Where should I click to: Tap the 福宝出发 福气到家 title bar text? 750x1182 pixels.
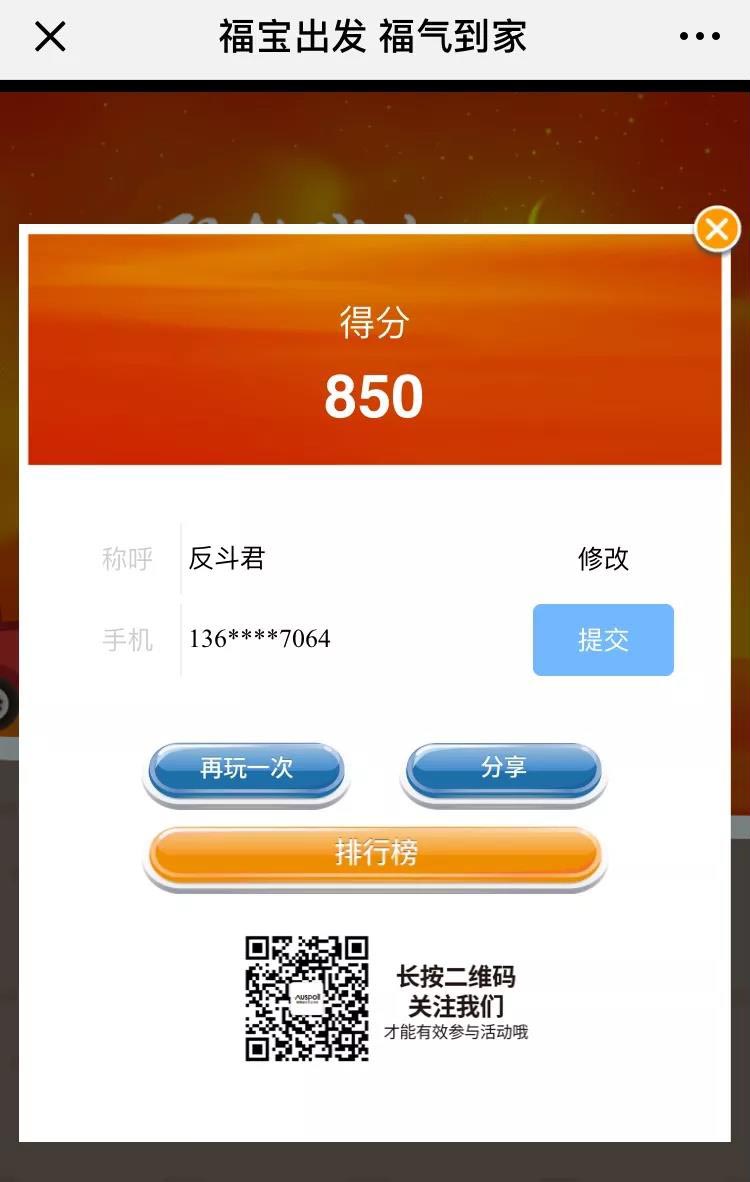[375, 38]
